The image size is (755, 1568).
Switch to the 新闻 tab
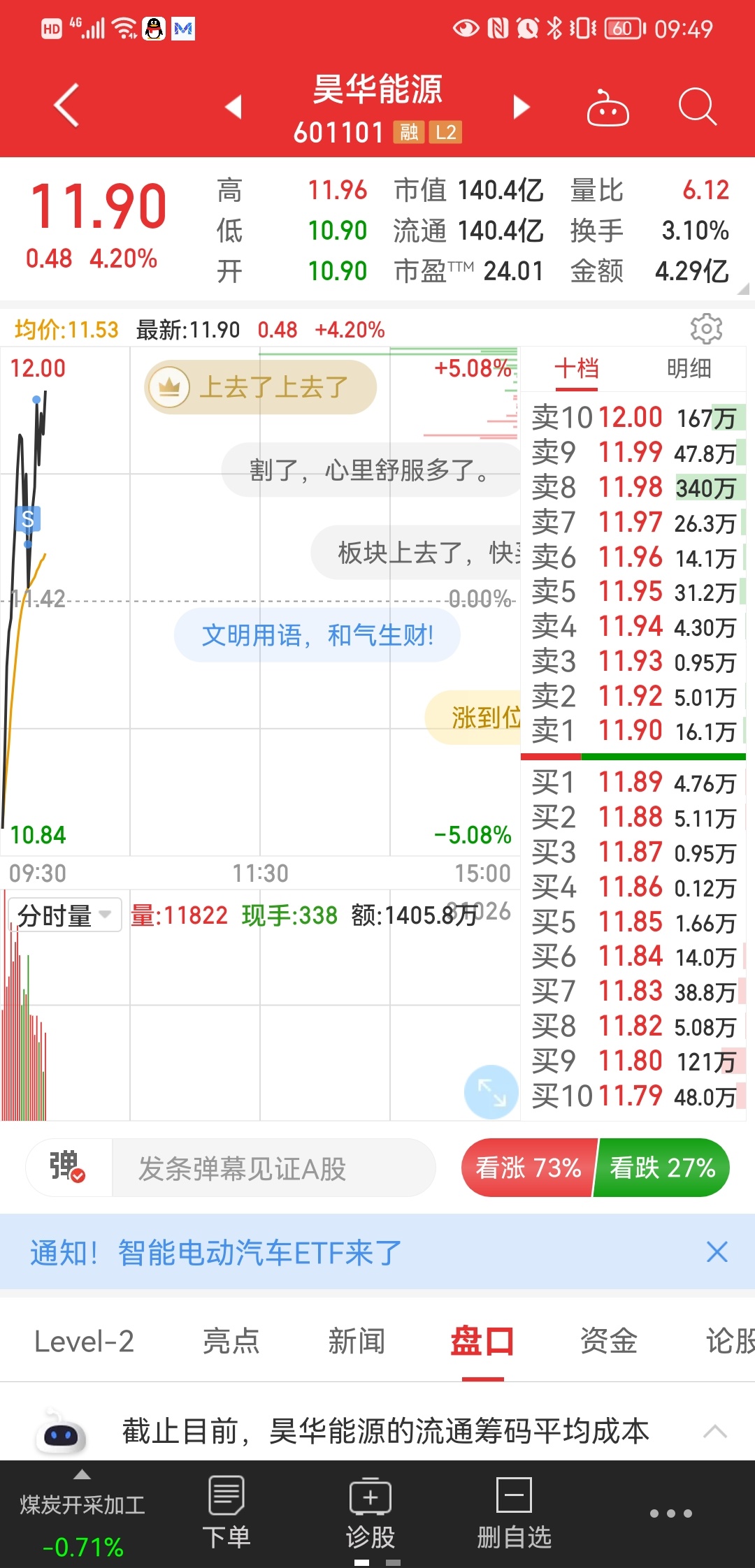click(357, 1341)
